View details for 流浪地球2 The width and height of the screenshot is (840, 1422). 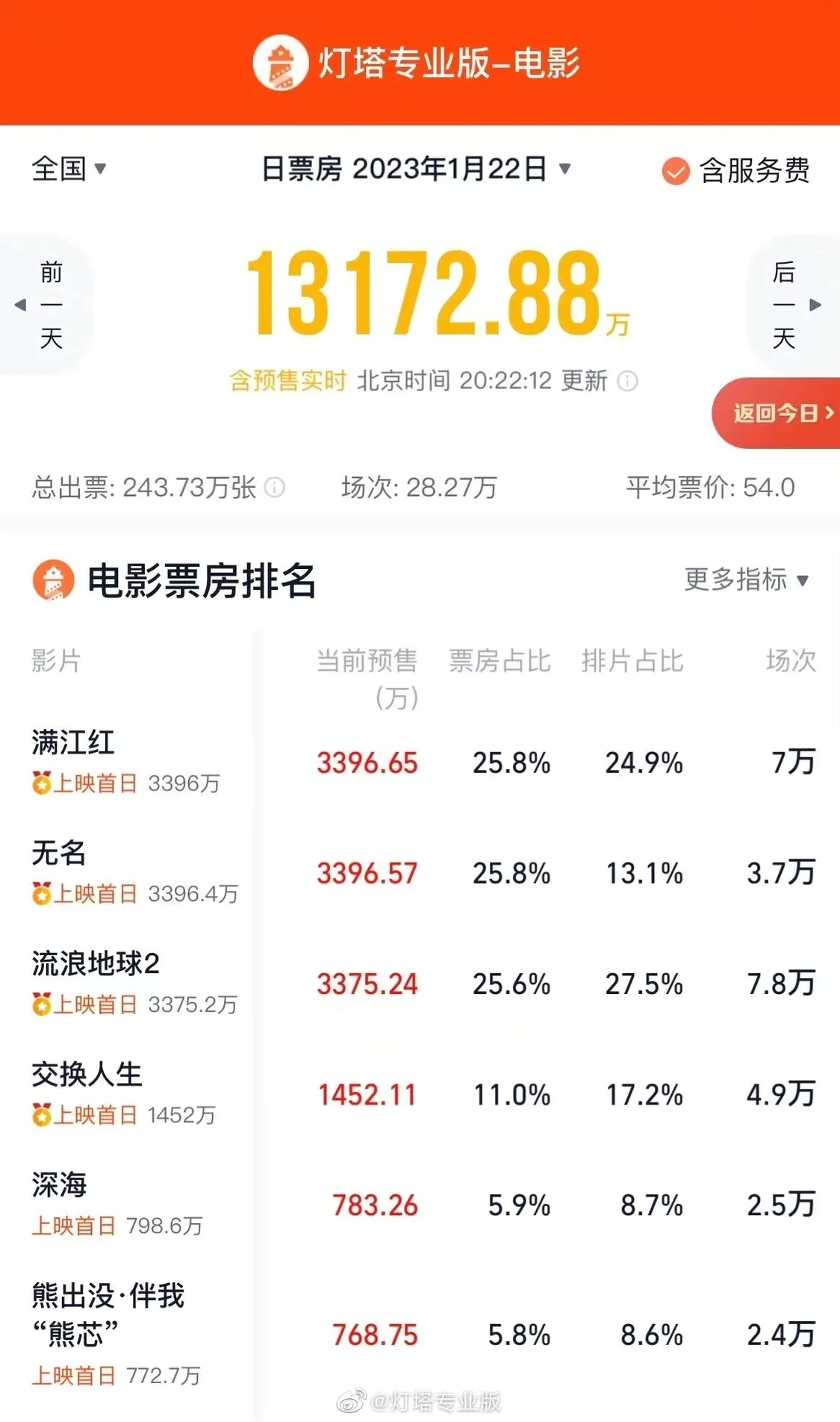click(96, 963)
